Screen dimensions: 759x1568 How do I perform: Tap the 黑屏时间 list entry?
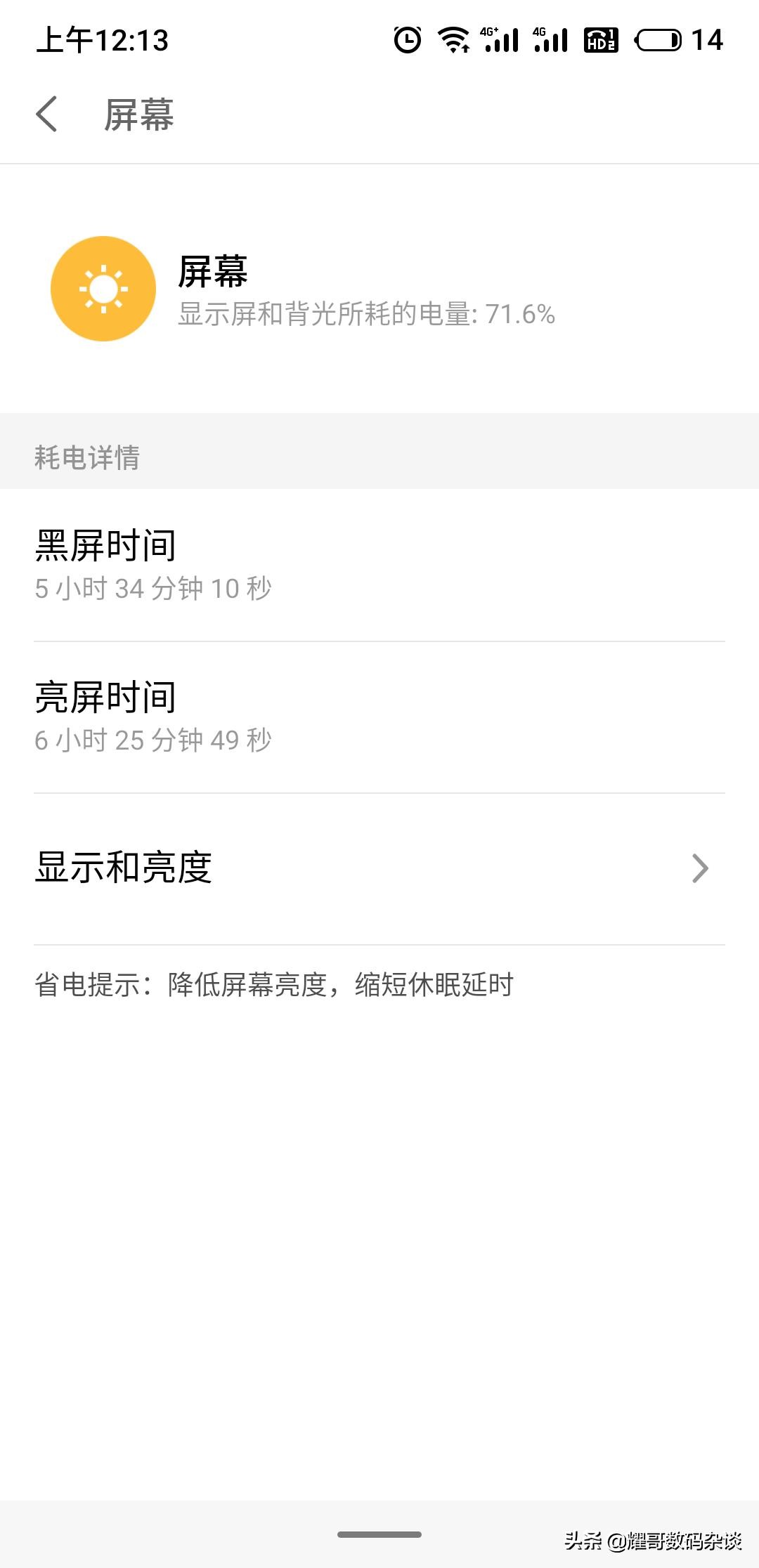coord(379,562)
